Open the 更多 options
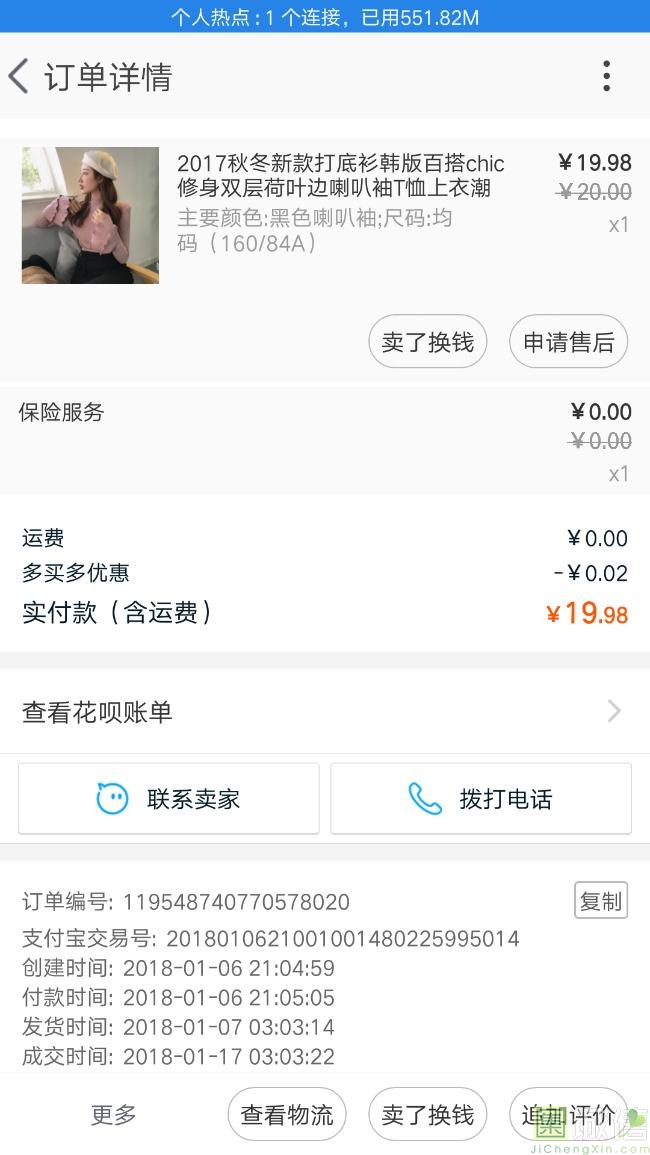The height and width of the screenshot is (1155, 650). click(113, 1115)
